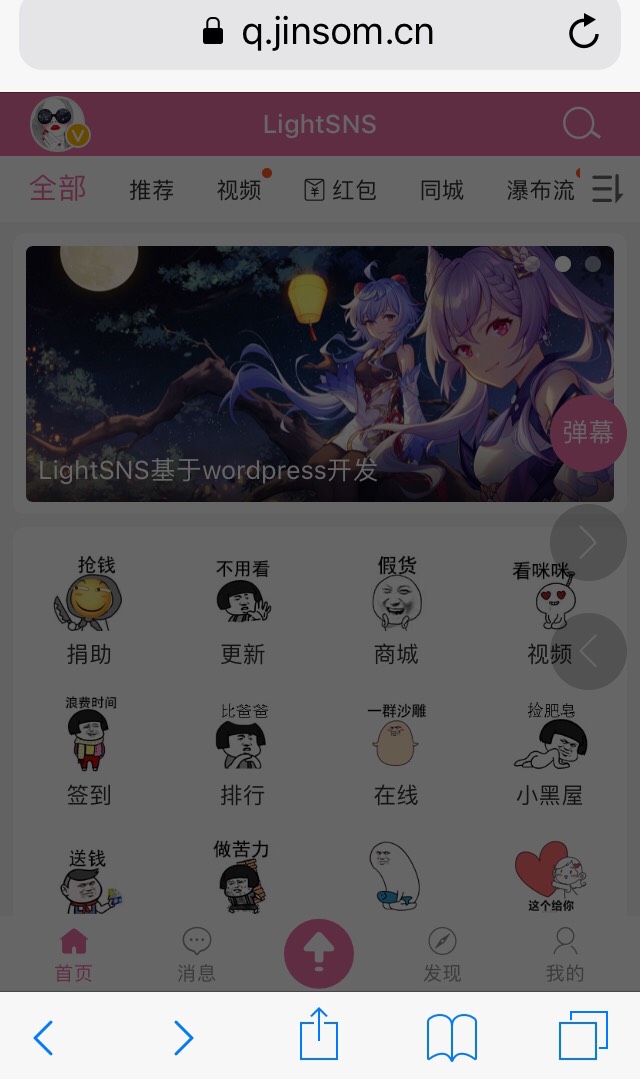Open the profile avatar in the header
The width and height of the screenshot is (640, 1079).
[60, 124]
